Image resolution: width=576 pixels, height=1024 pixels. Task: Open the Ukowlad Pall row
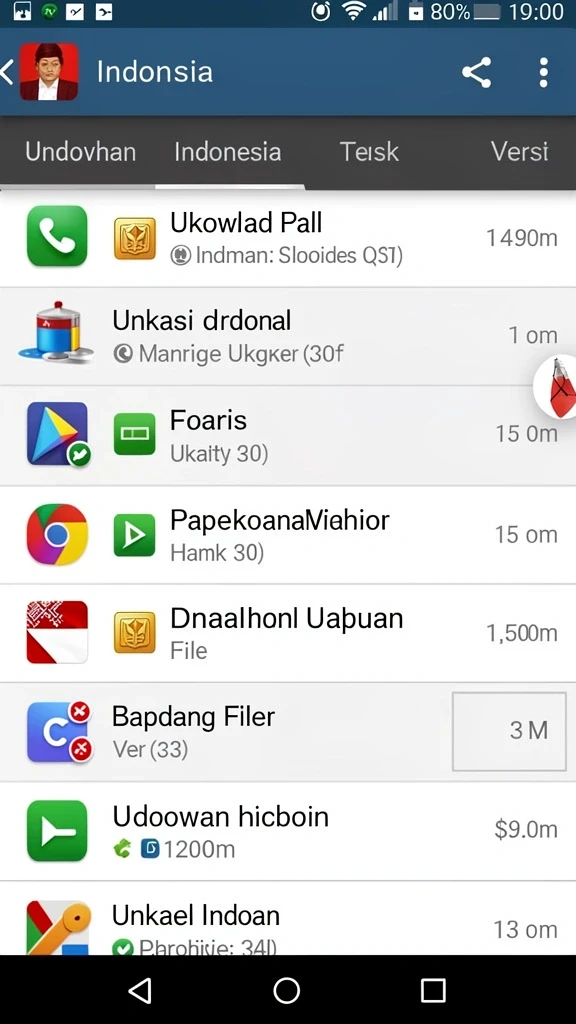pos(288,238)
